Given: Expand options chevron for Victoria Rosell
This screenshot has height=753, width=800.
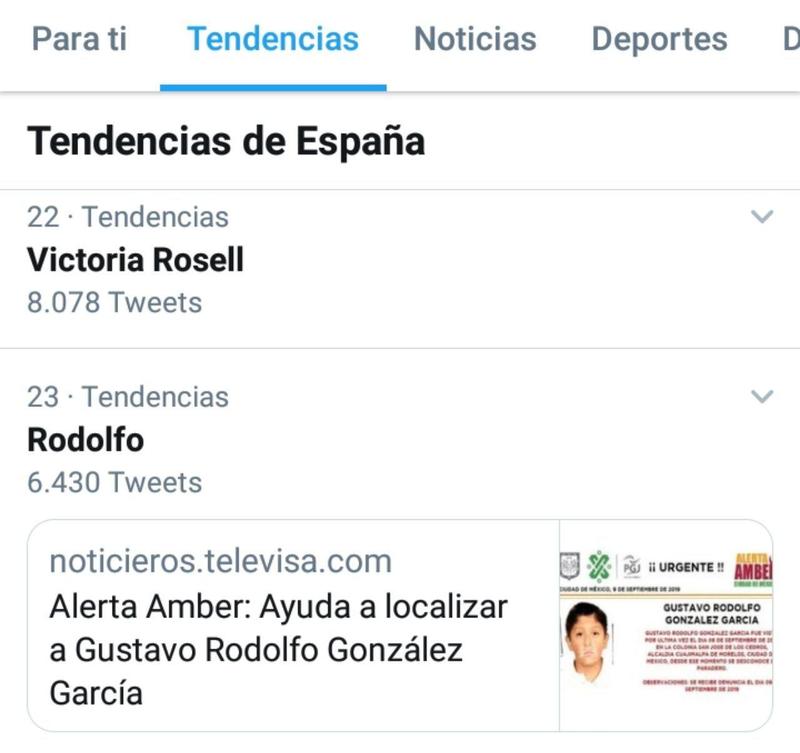Looking at the screenshot, I should coord(762,217).
